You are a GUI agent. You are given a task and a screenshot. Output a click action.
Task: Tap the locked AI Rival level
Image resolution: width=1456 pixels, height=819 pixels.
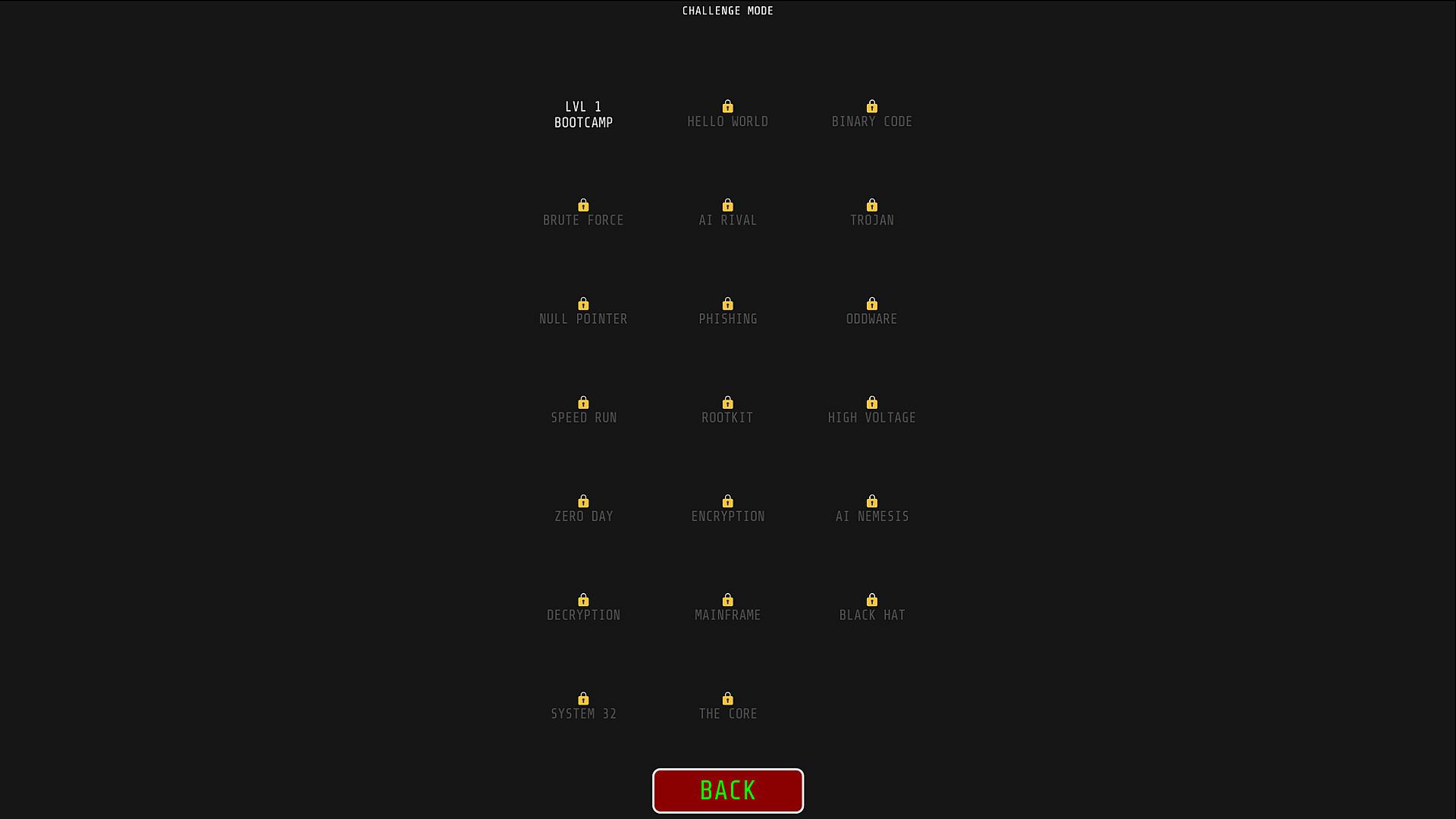(x=727, y=214)
